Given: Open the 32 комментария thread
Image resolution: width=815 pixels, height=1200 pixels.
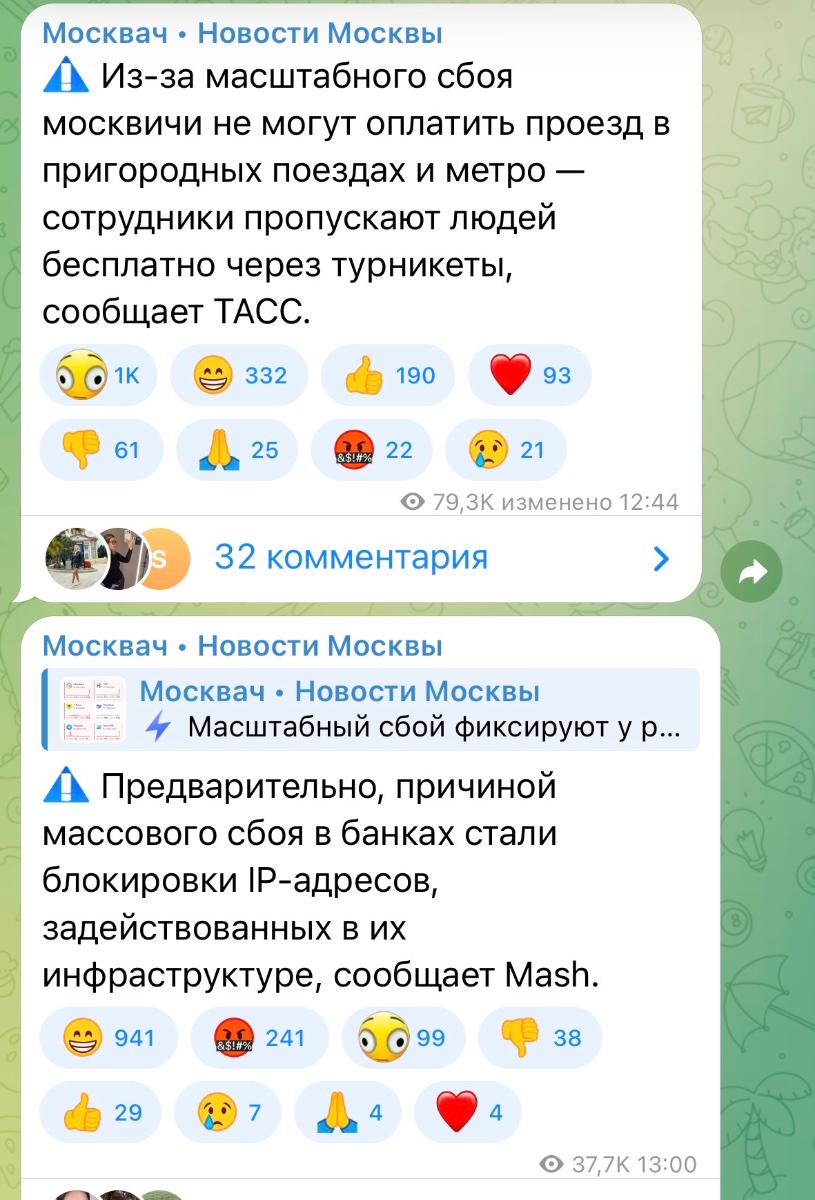Looking at the screenshot, I should tap(350, 558).
